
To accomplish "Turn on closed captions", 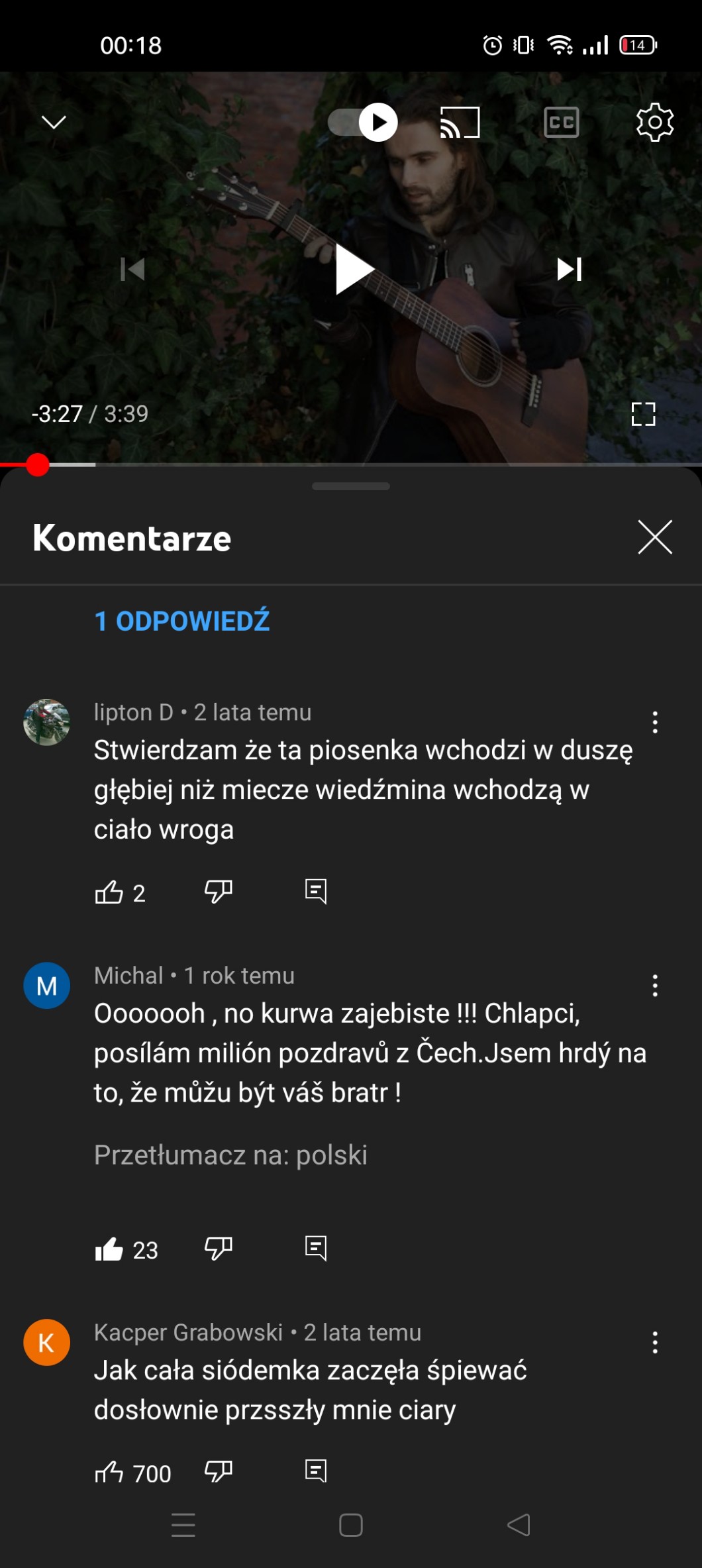I will 561,123.
